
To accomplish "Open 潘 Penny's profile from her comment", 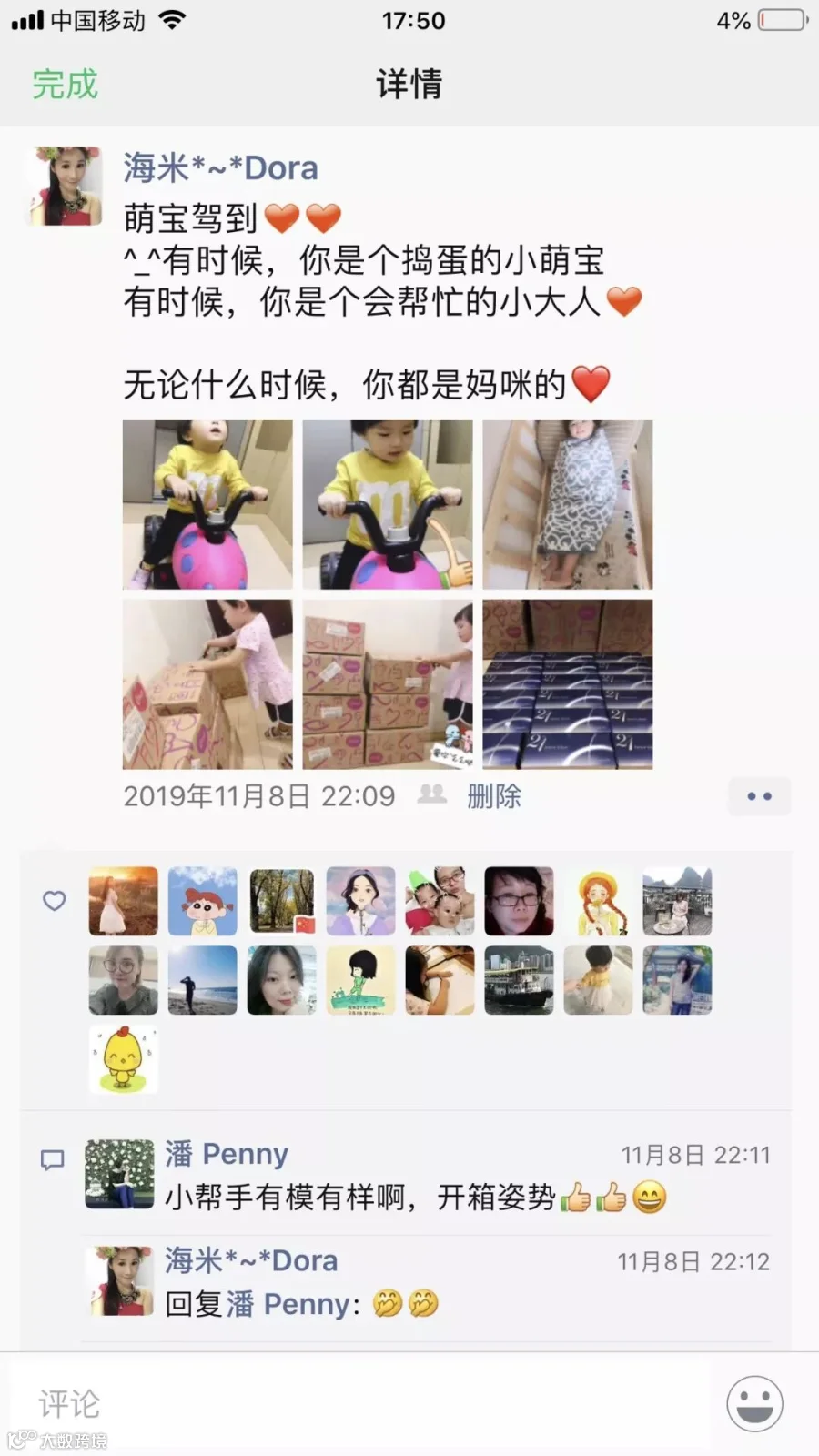I will (227, 1154).
